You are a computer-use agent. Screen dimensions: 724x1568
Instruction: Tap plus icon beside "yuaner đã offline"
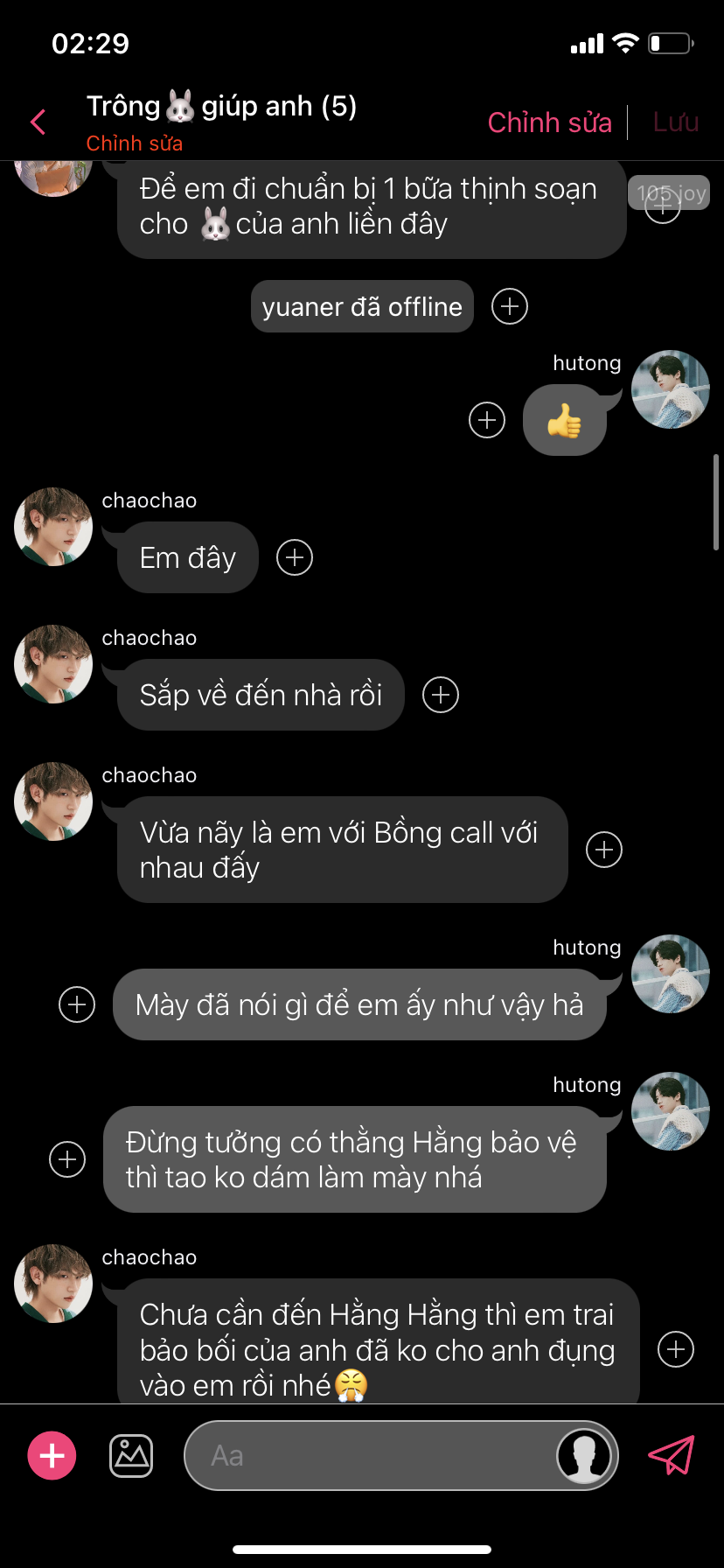pyautogui.click(x=510, y=306)
